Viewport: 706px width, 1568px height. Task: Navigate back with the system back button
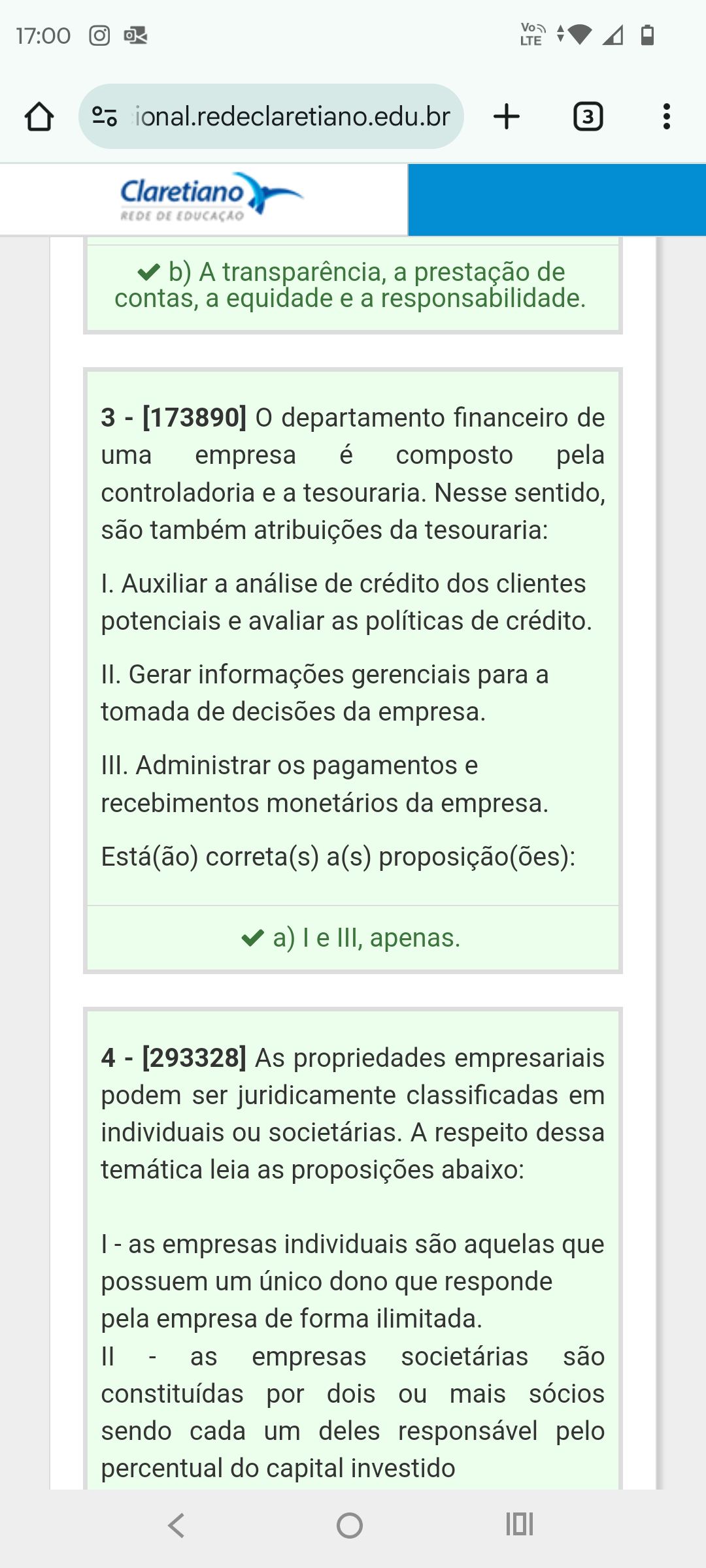click(176, 1526)
